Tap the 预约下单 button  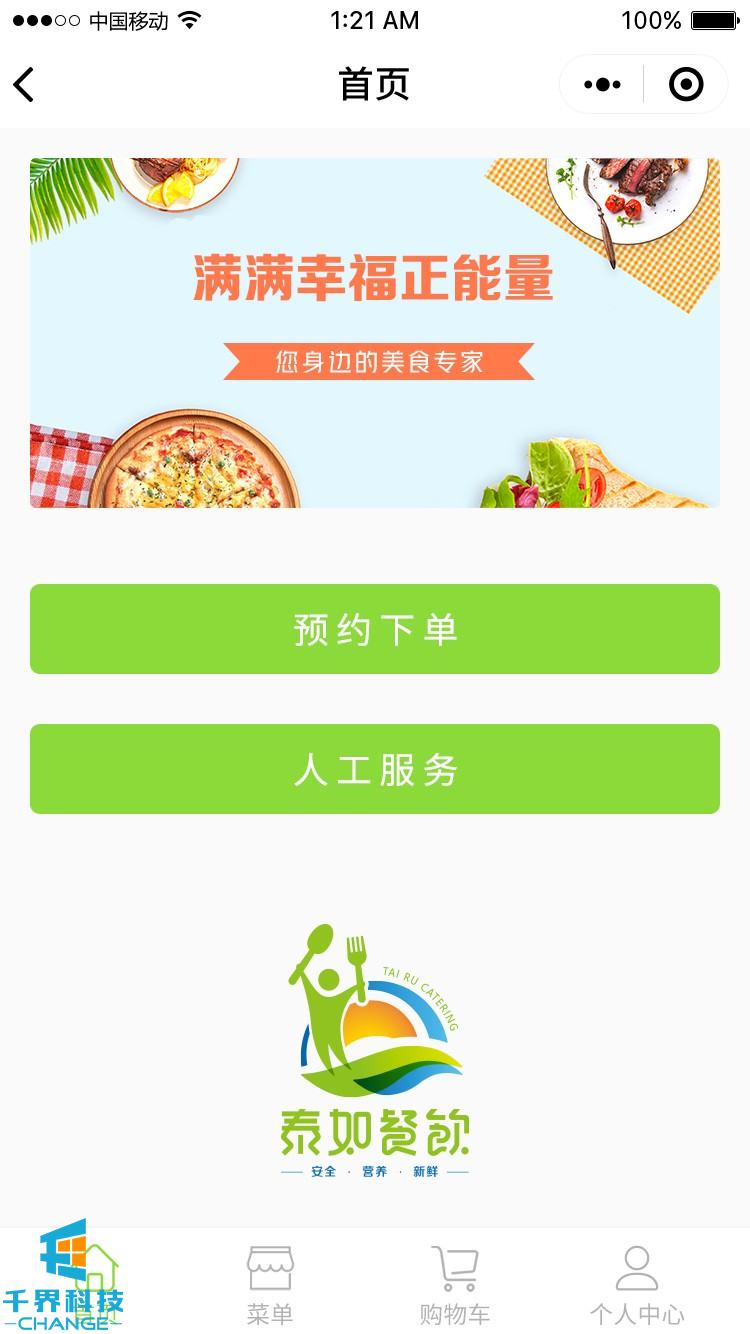click(x=375, y=629)
